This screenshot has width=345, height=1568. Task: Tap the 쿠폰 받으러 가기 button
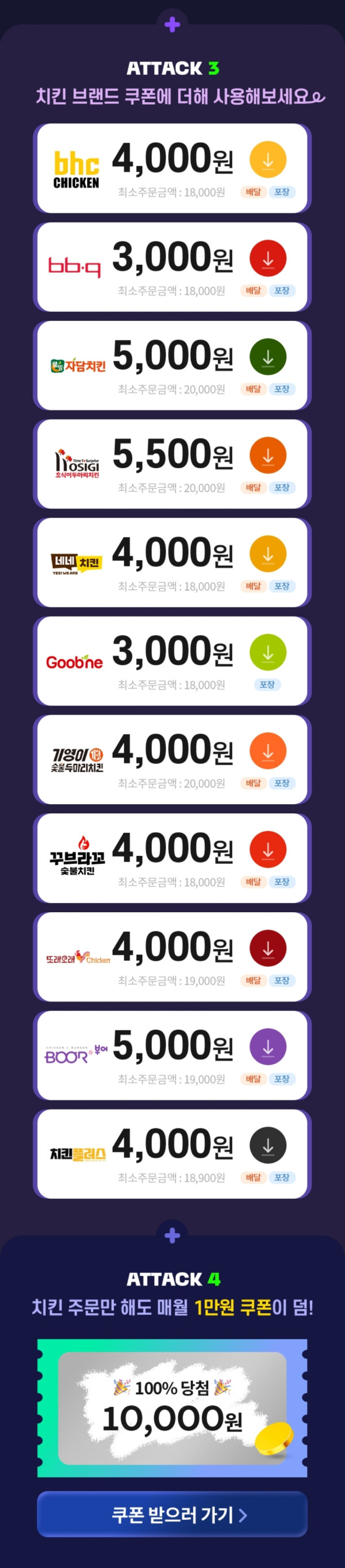point(172,1514)
